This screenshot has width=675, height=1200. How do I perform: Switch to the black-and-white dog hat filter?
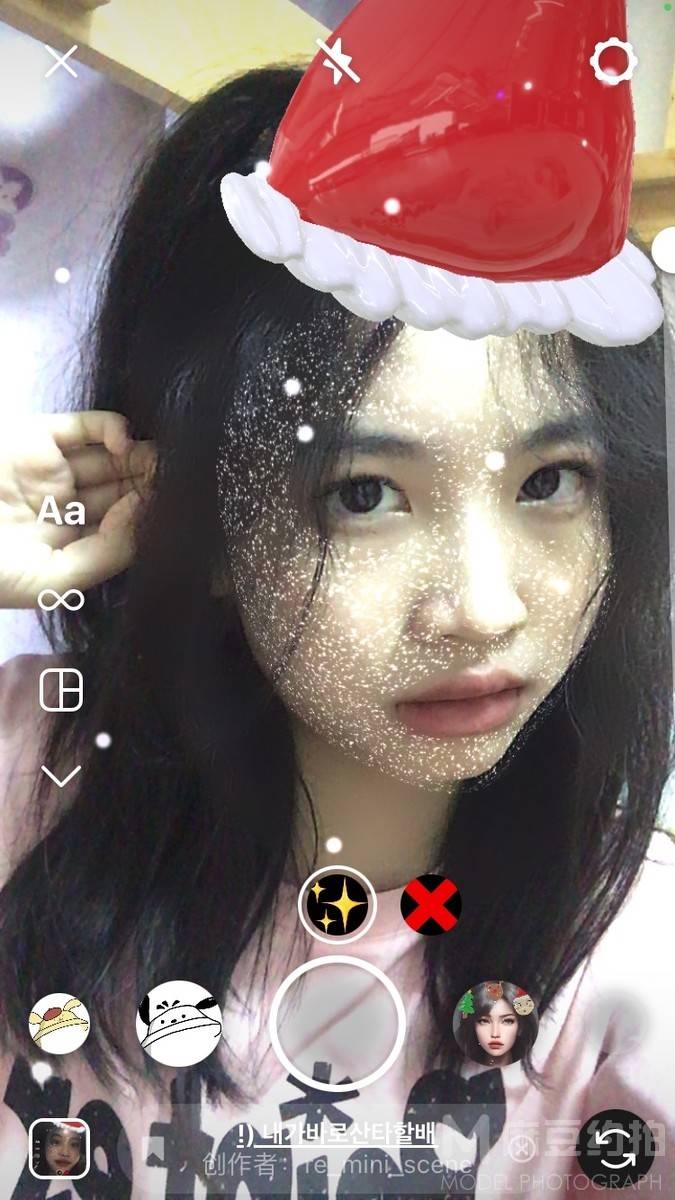point(178,1024)
